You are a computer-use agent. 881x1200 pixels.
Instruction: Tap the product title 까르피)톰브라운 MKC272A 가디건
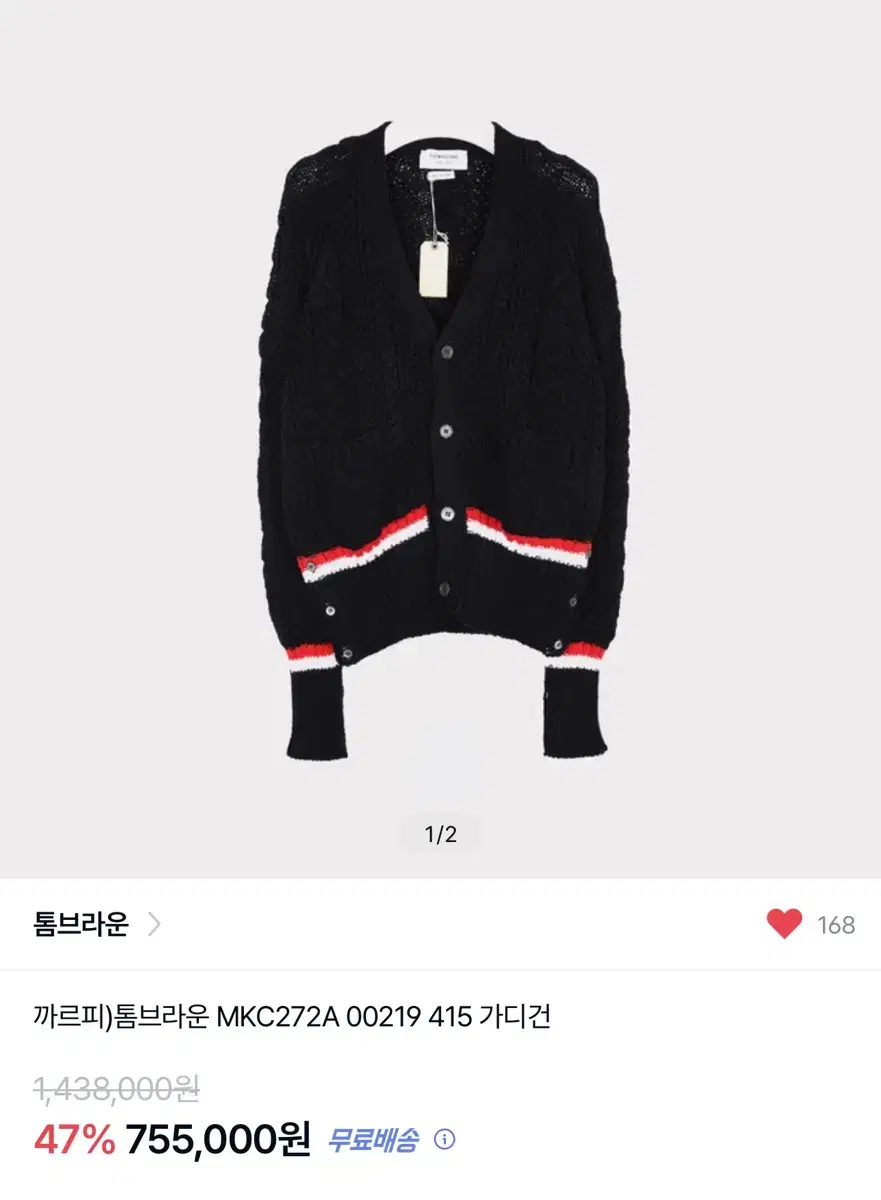[x=292, y=1013]
